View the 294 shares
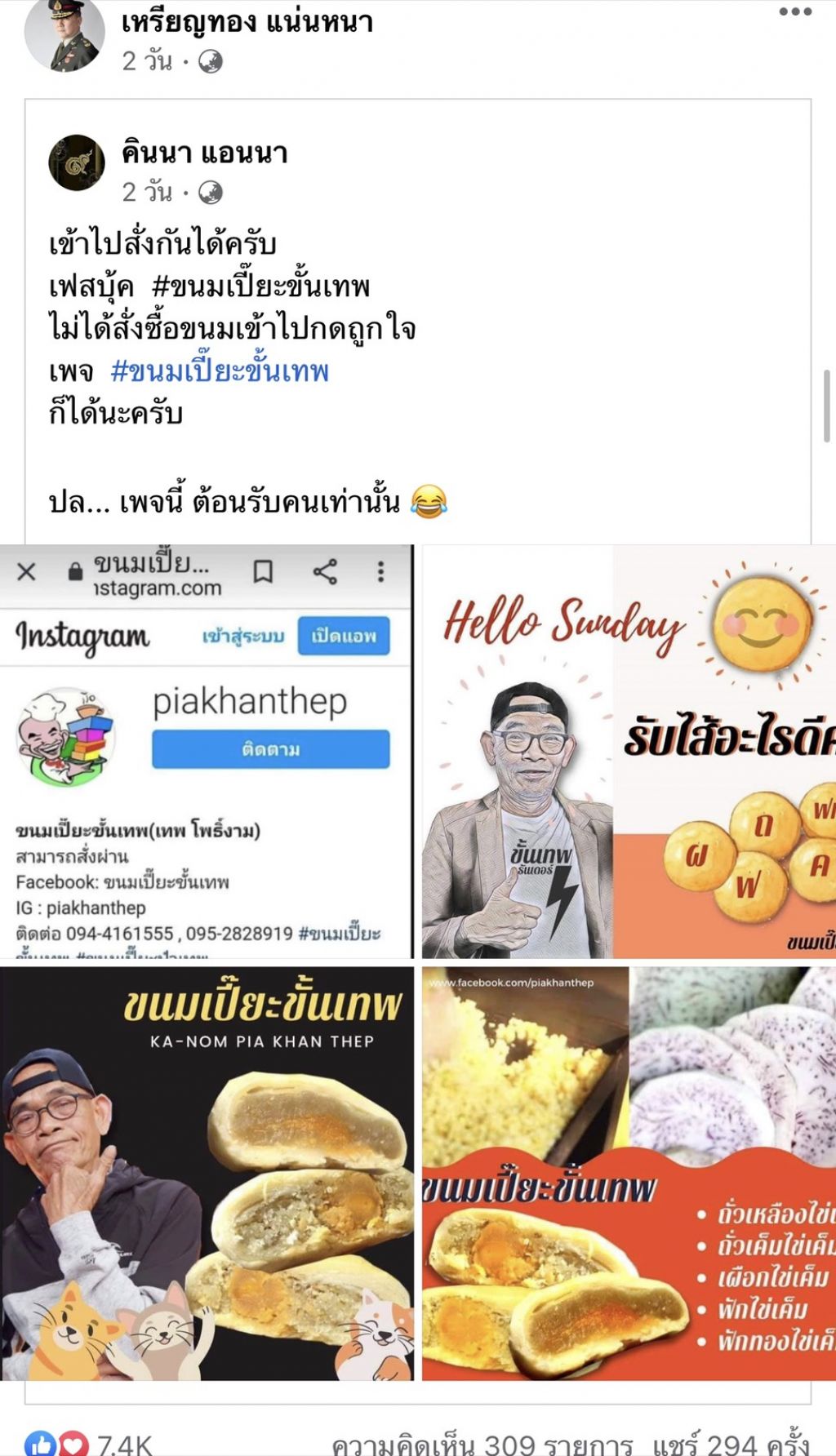This screenshot has width=836, height=1456. [x=731, y=1445]
